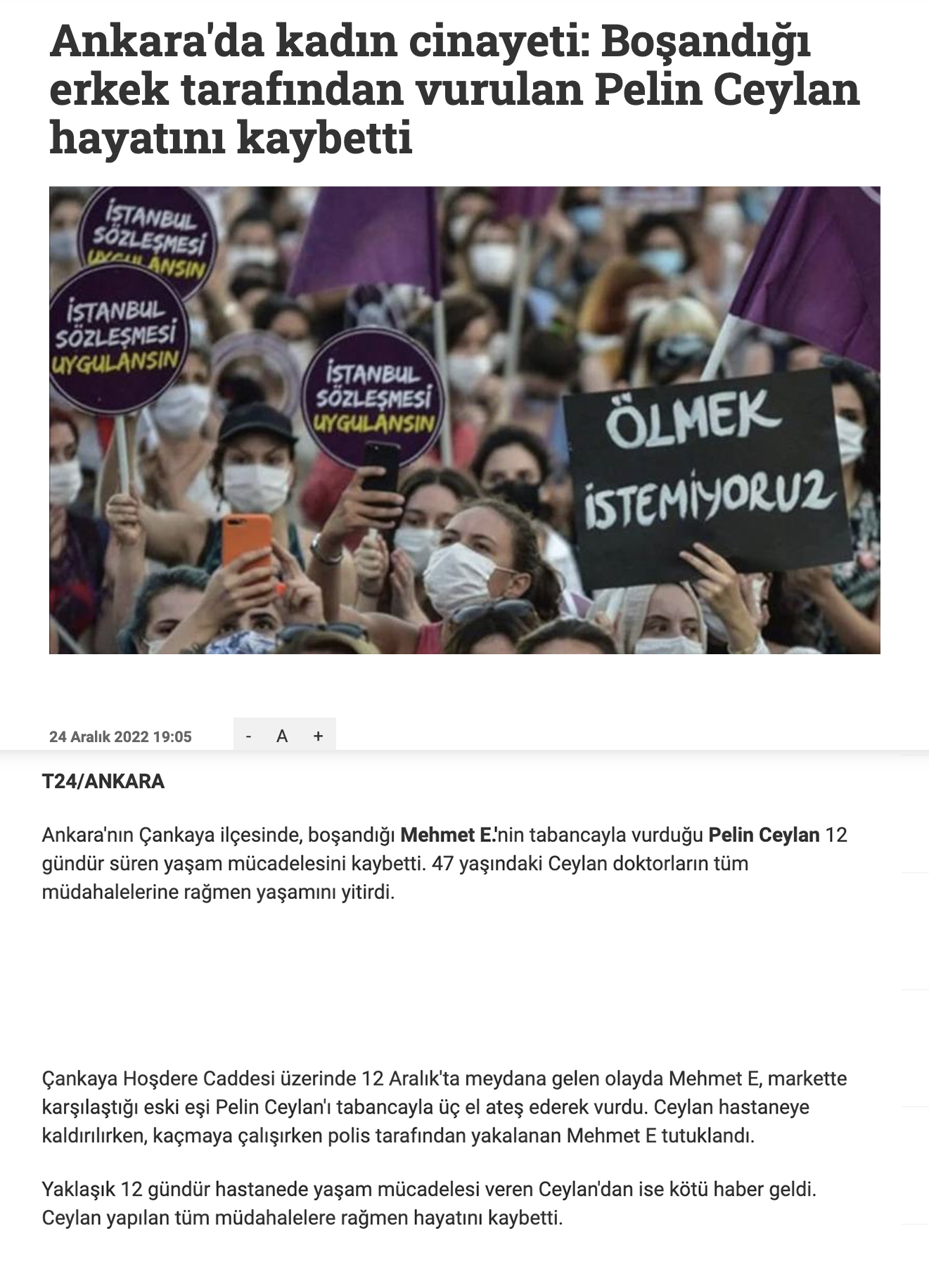Reset text size using the A button
Image resolution: width=929 pixels, height=1288 pixels.
pyautogui.click(x=282, y=736)
